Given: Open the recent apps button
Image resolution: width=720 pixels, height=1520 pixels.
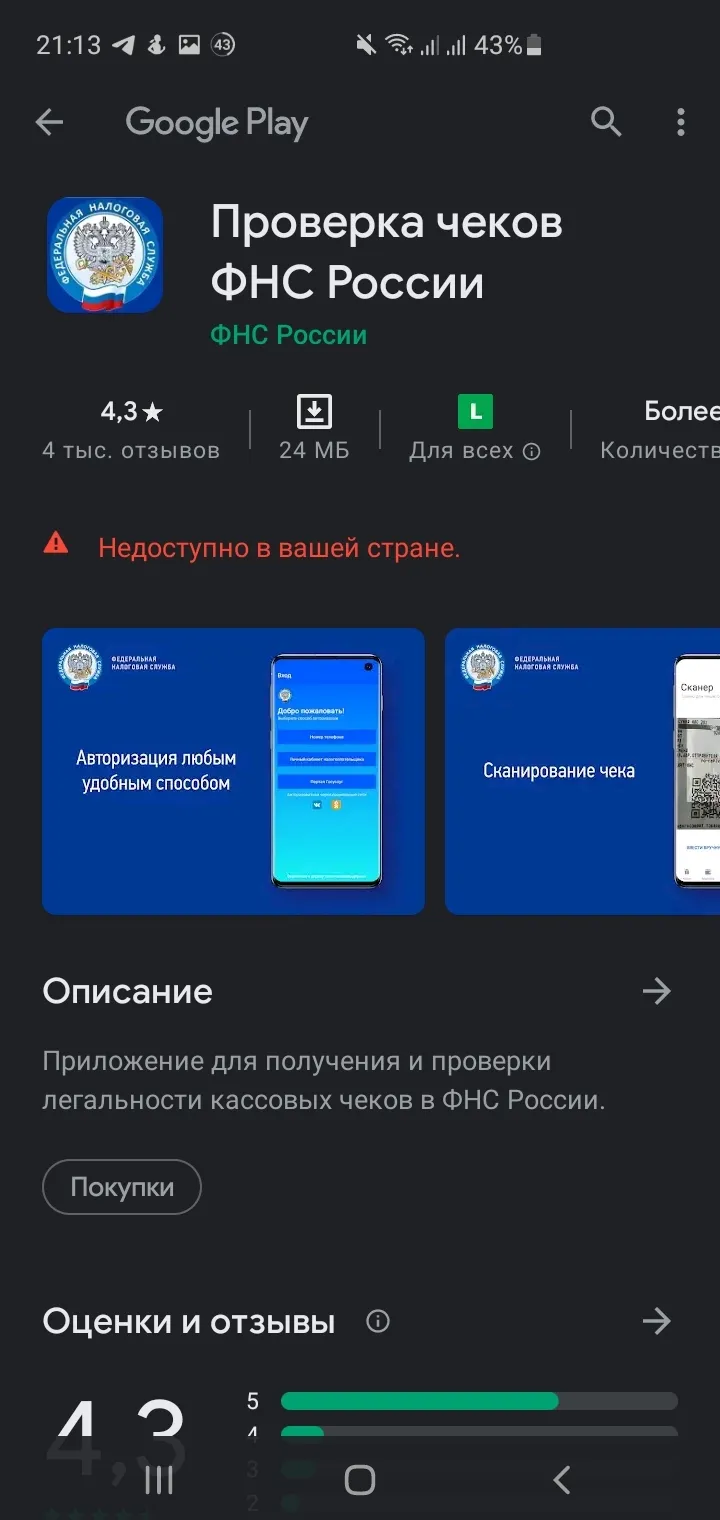Looking at the screenshot, I should click(x=159, y=1480).
